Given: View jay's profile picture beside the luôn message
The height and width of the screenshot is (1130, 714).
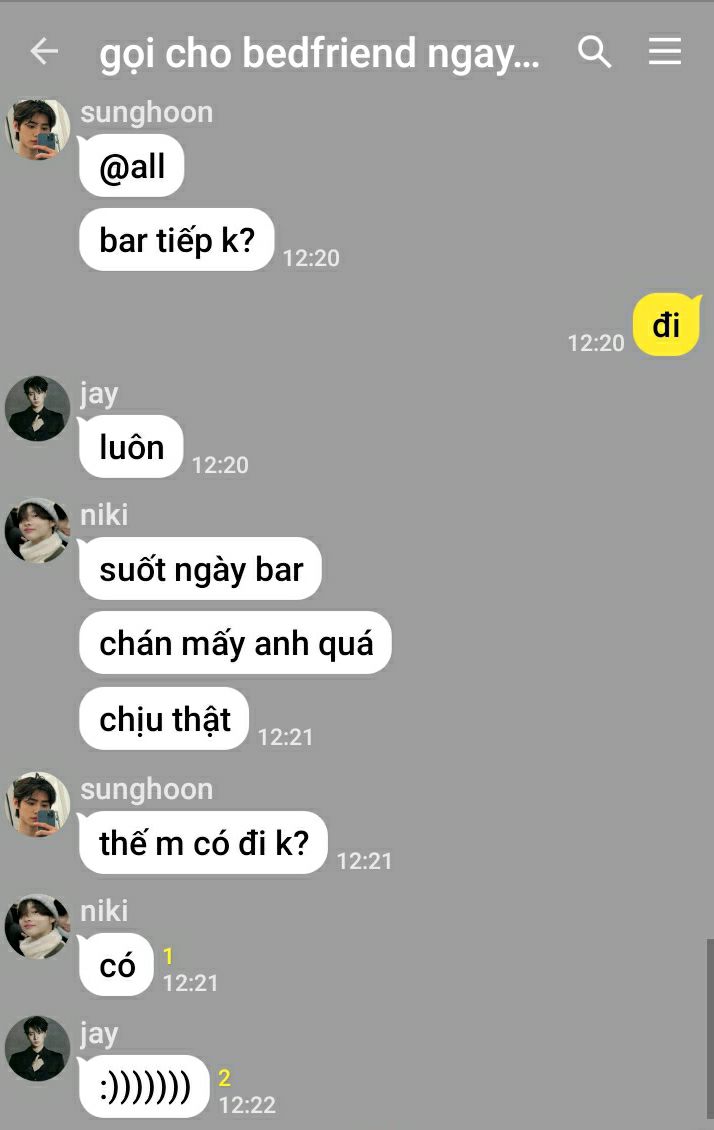Looking at the screenshot, I should click(x=37, y=408).
